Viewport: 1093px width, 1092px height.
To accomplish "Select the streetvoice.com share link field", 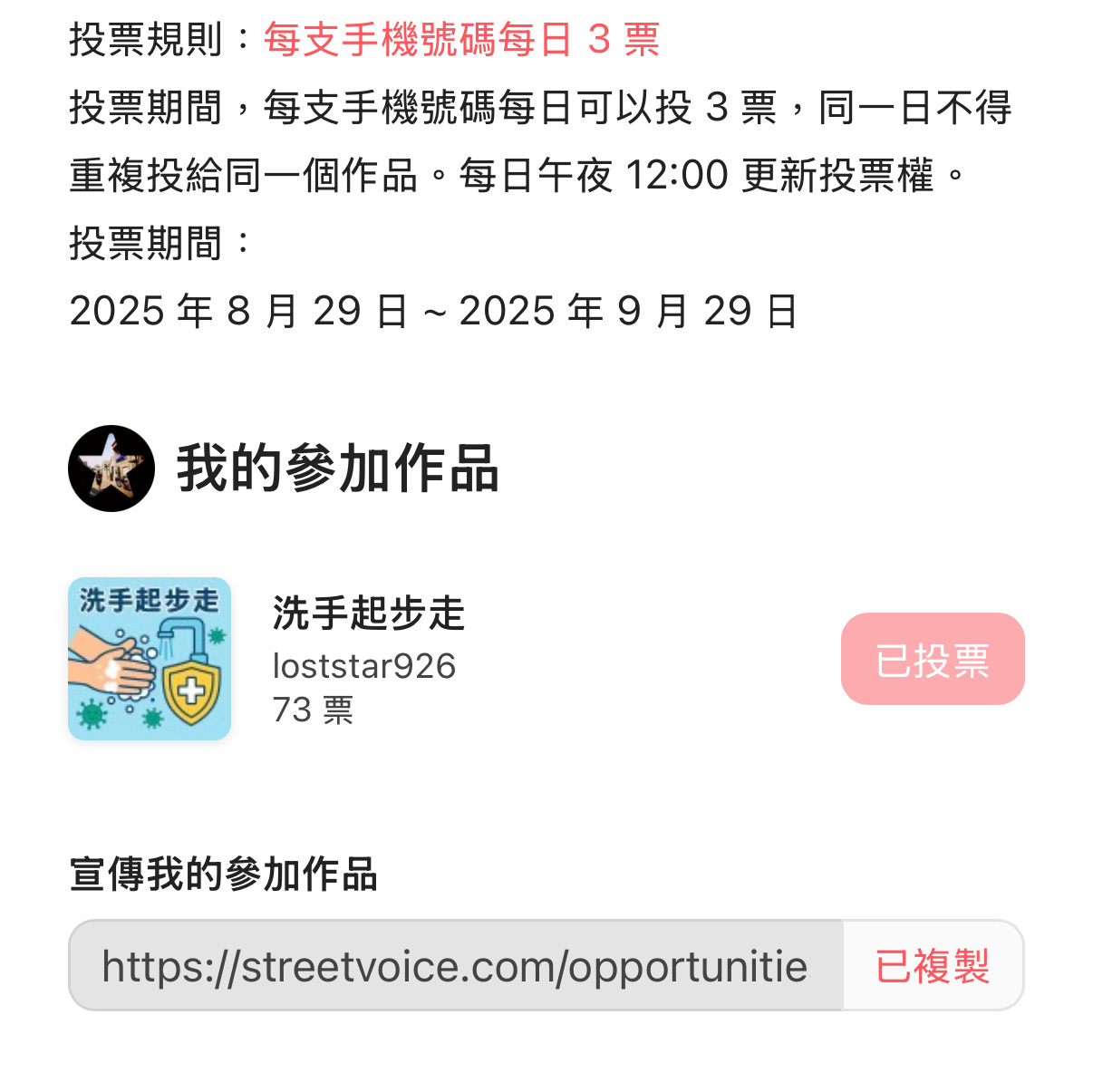I will (x=455, y=966).
